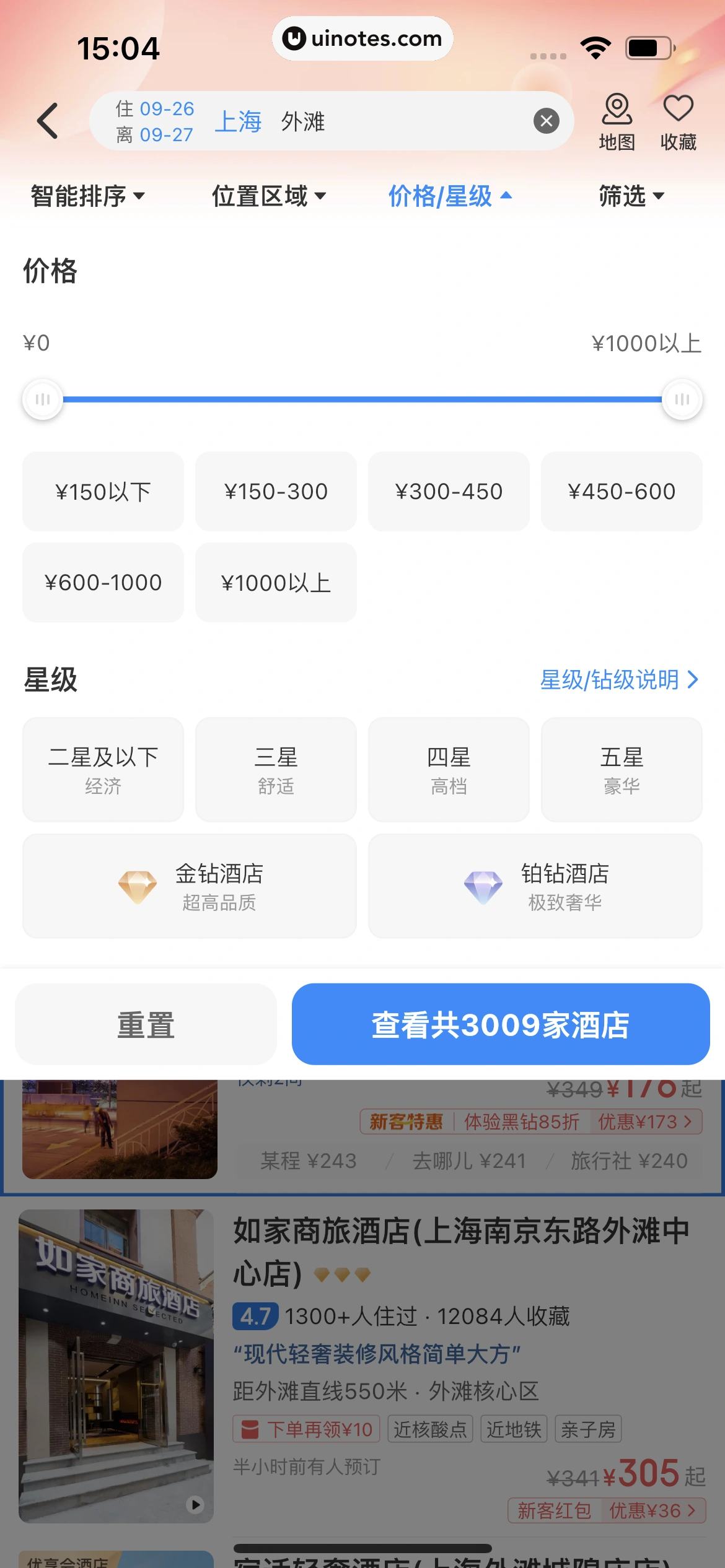Viewport: 725px width, 1568px height.
Task: Open the 地图 map view
Action: [x=617, y=122]
